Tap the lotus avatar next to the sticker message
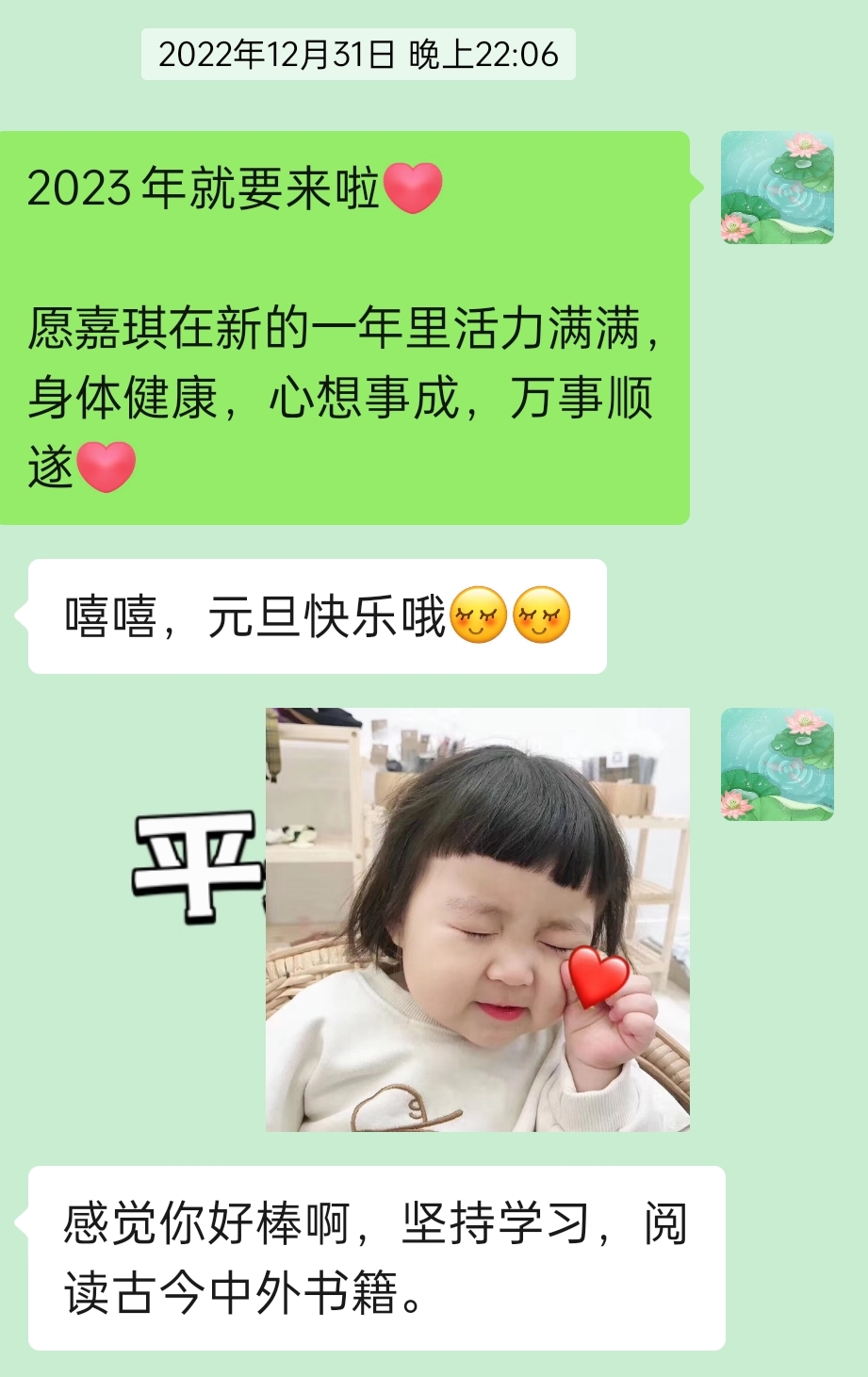This screenshot has width=868, height=1377. coord(777,764)
